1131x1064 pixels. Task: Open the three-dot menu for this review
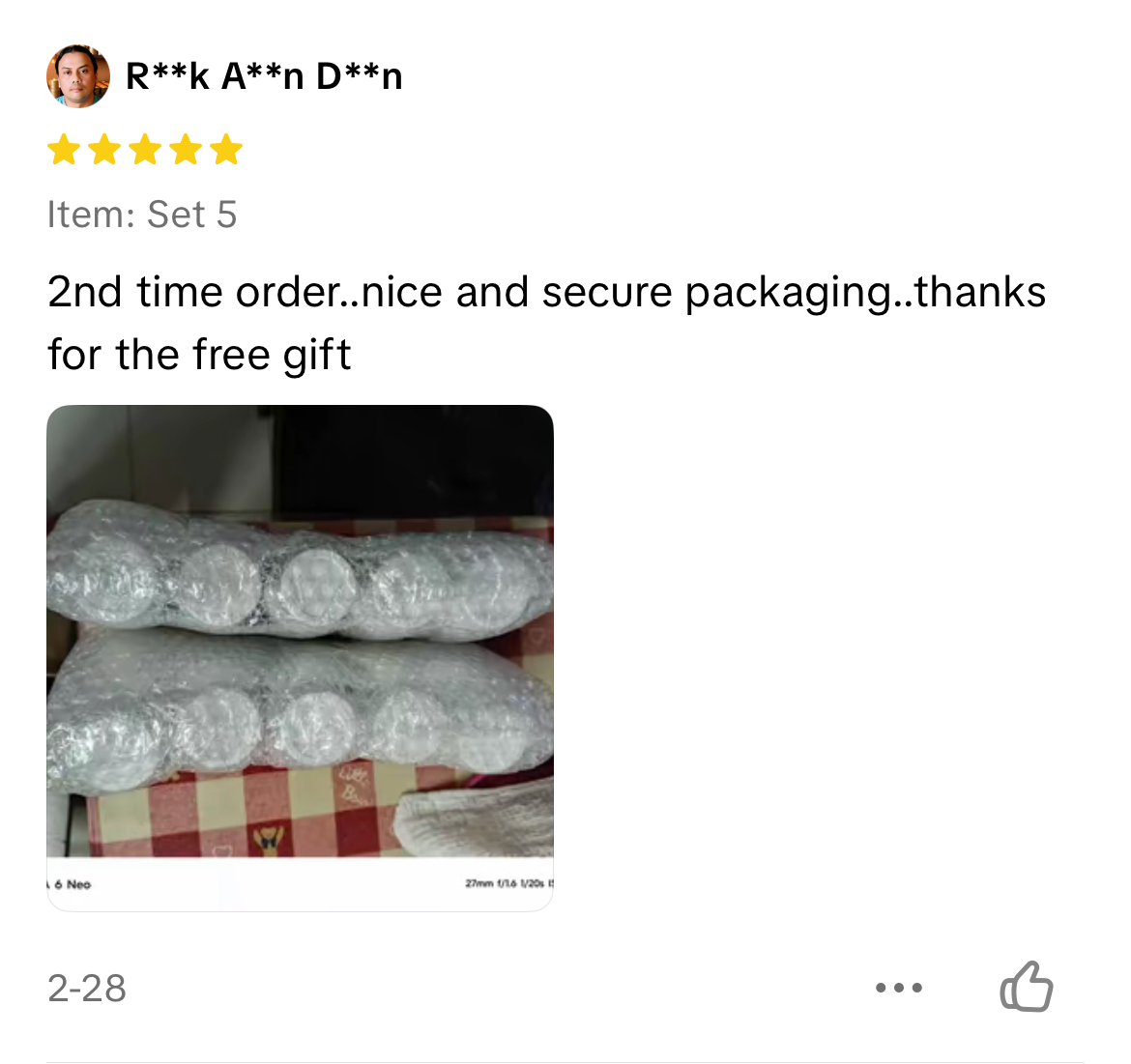point(898,988)
